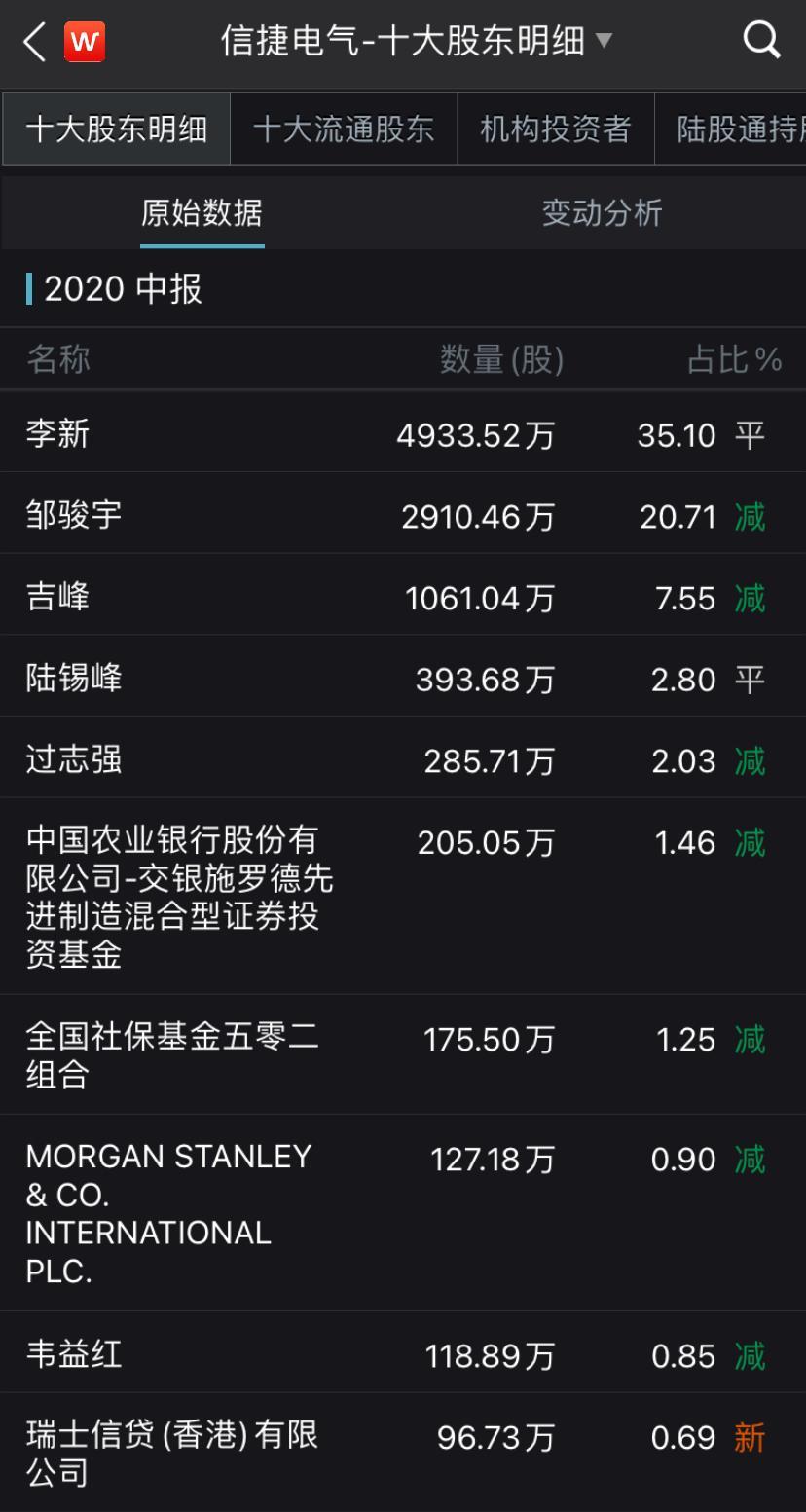
Task: Switch to the 十大流通股东 tab
Action: 344,129
